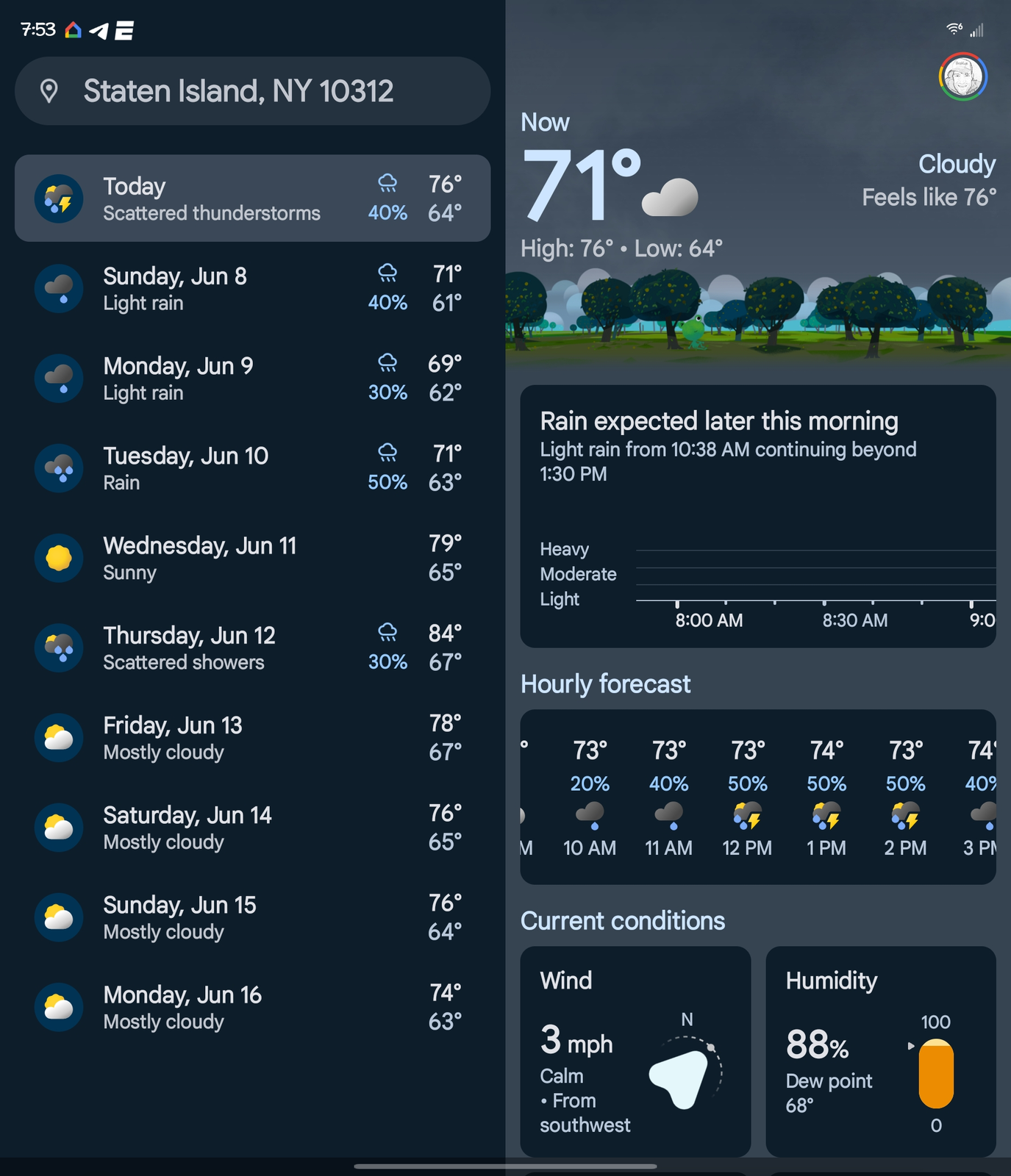The height and width of the screenshot is (1176, 1011).
Task: Open Monday, Jun 16 forecast
Action: point(252,1007)
